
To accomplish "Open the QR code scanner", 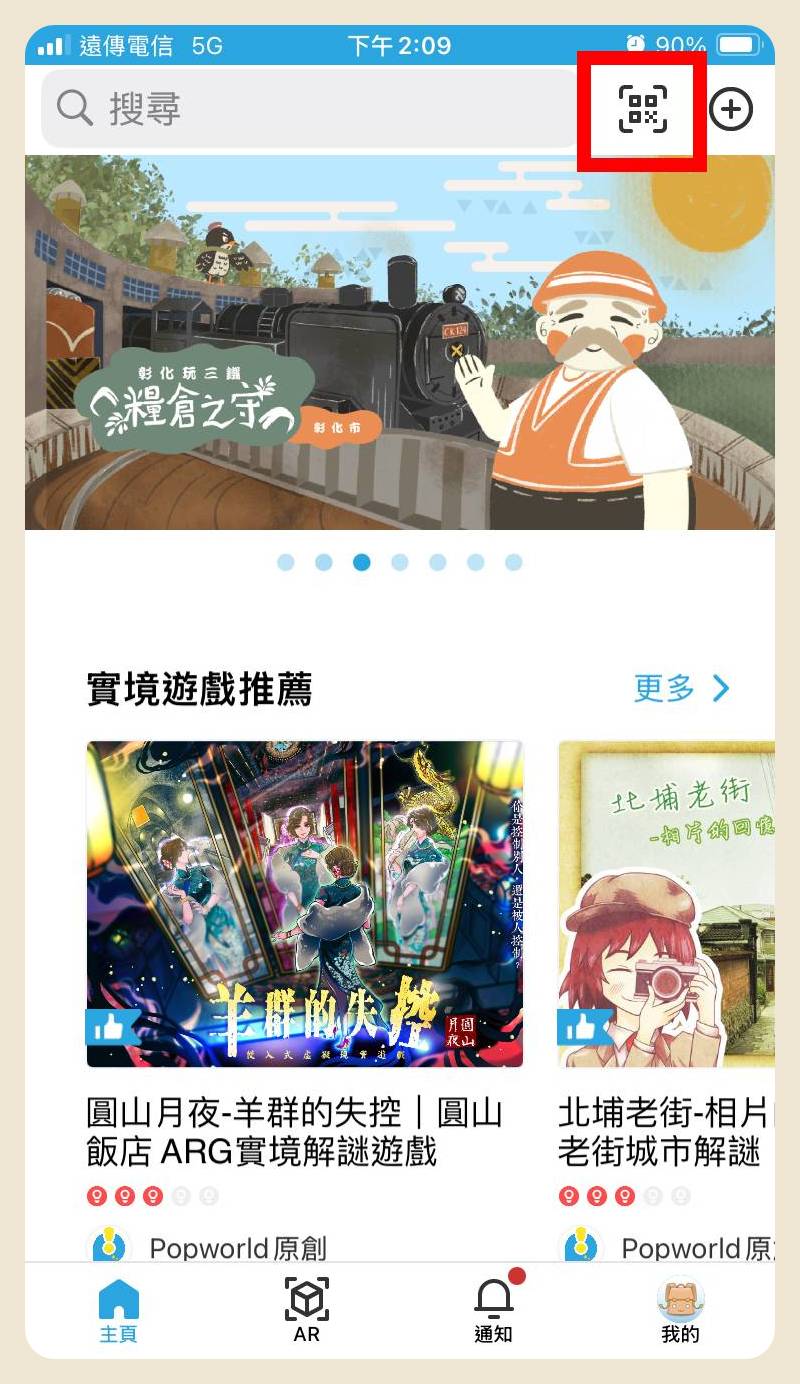I will [x=642, y=109].
